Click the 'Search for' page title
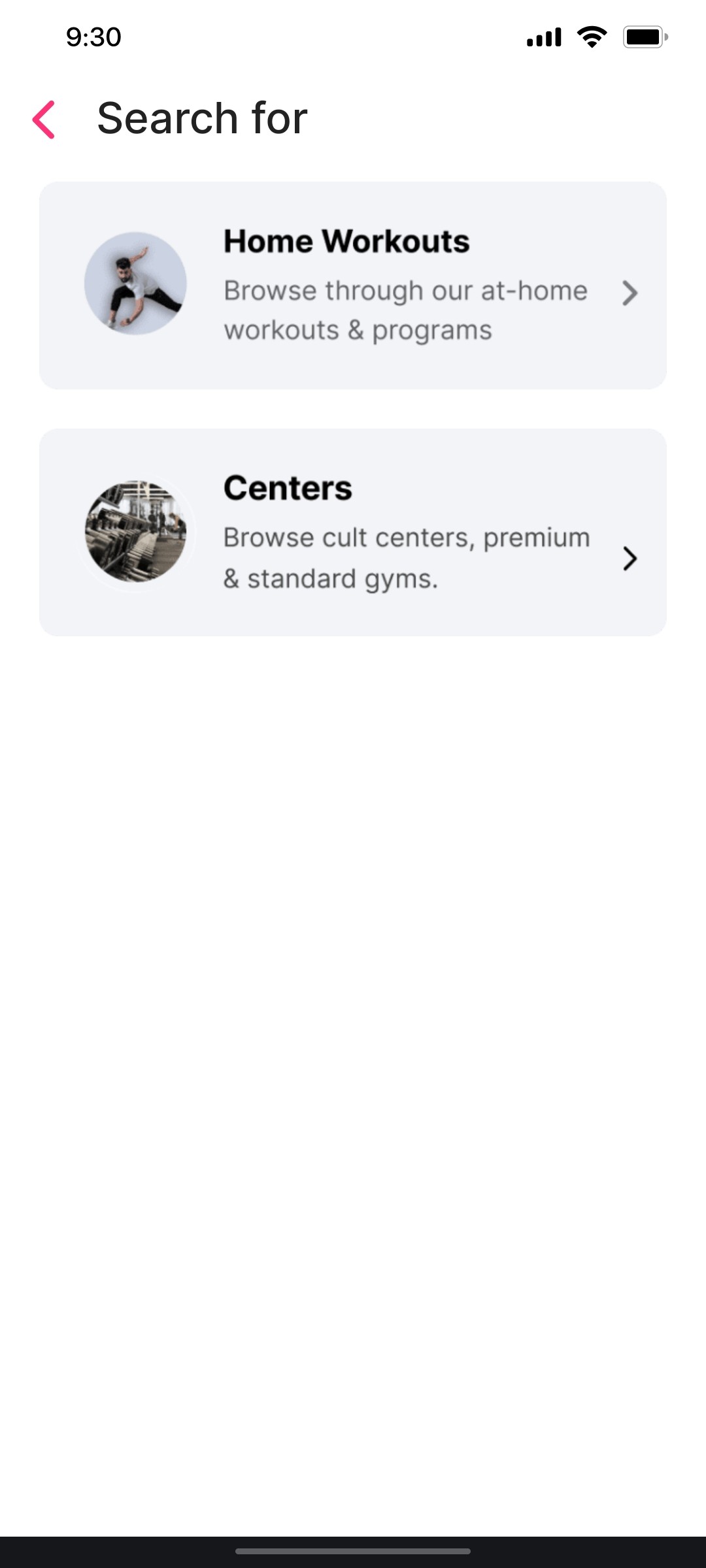706x1568 pixels. tap(201, 118)
